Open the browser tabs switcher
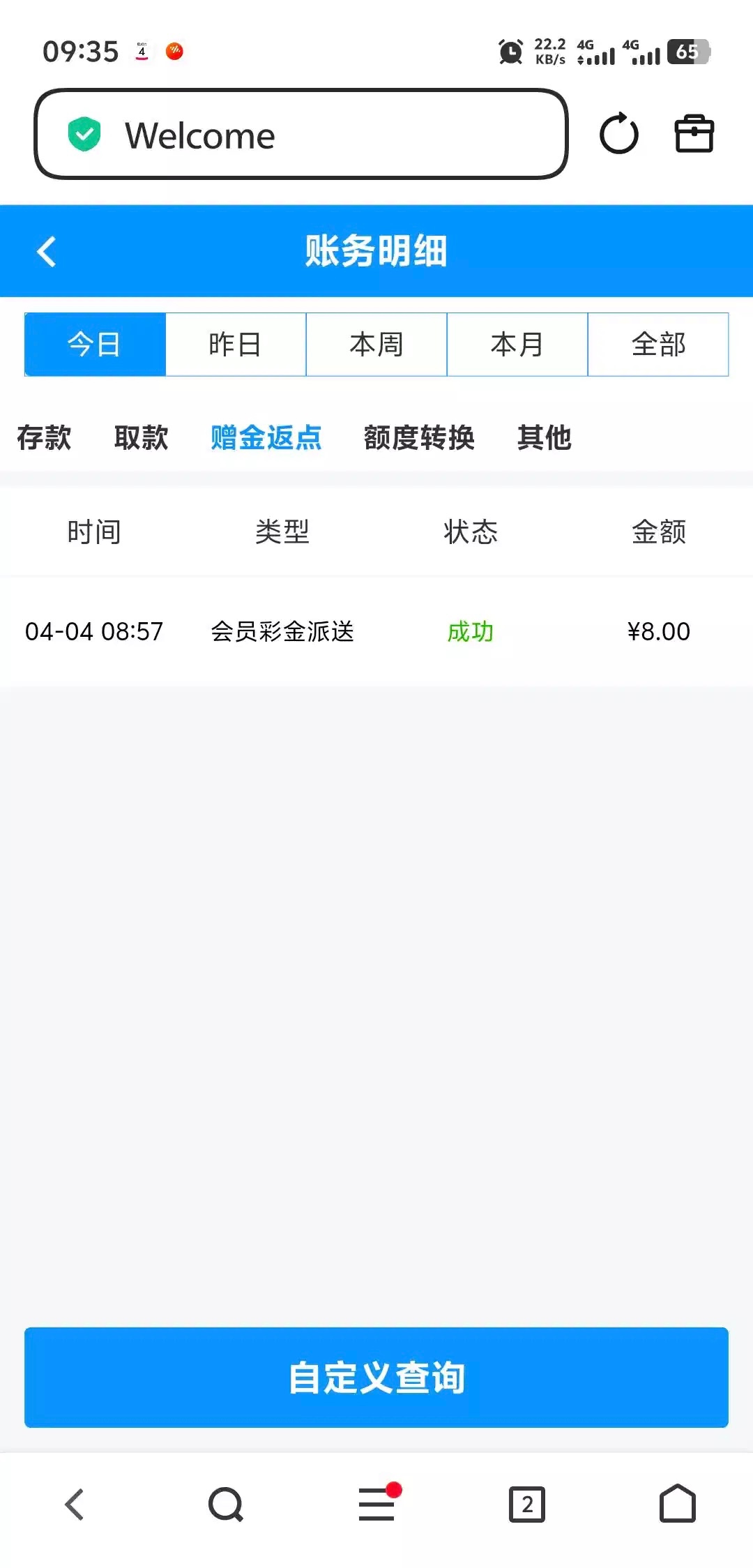753x1568 pixels. (x=527, y=1505)
